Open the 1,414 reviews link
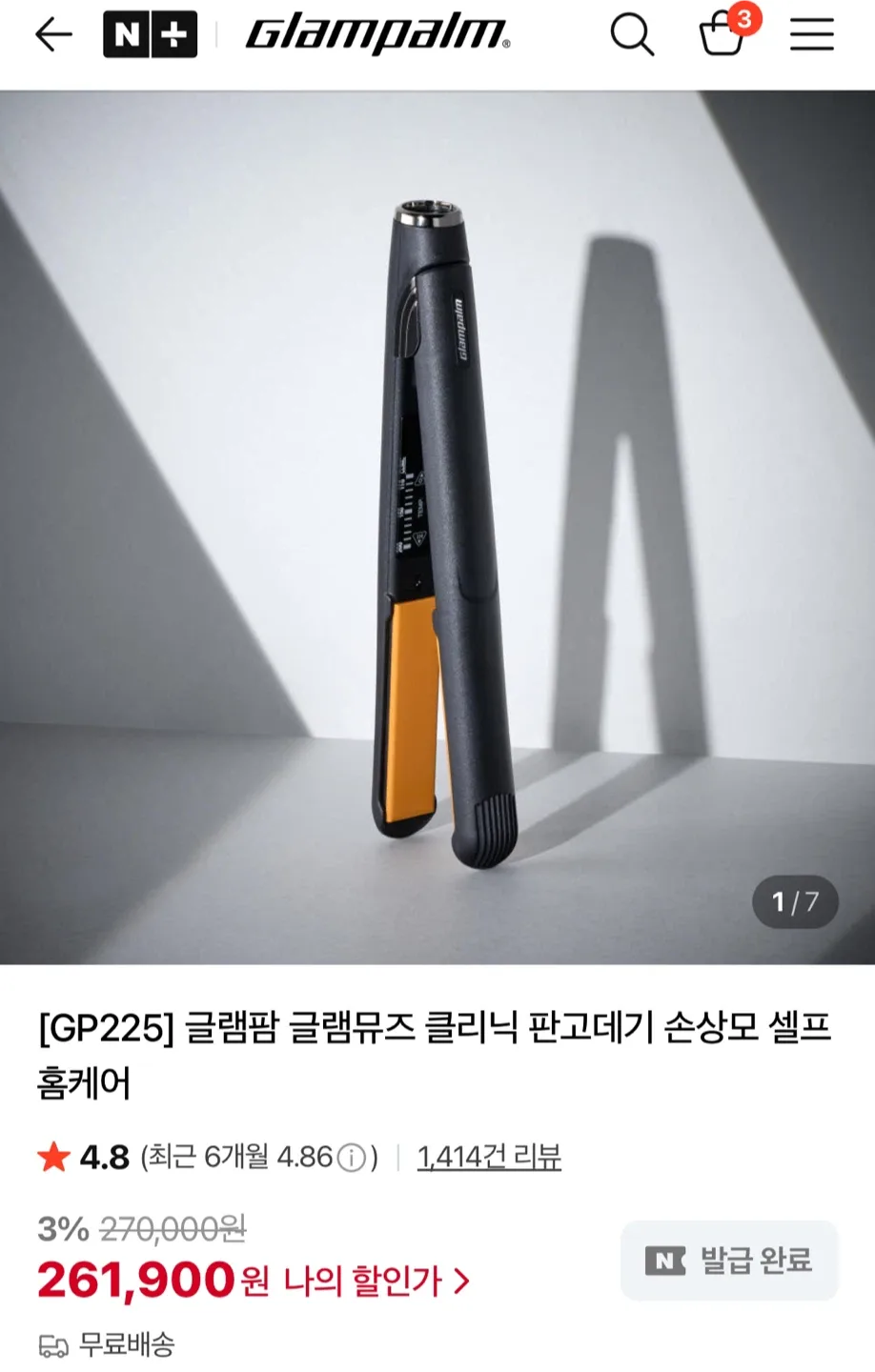The width and height of the screenshot is (875, 1372). (x=489, y=1158)
